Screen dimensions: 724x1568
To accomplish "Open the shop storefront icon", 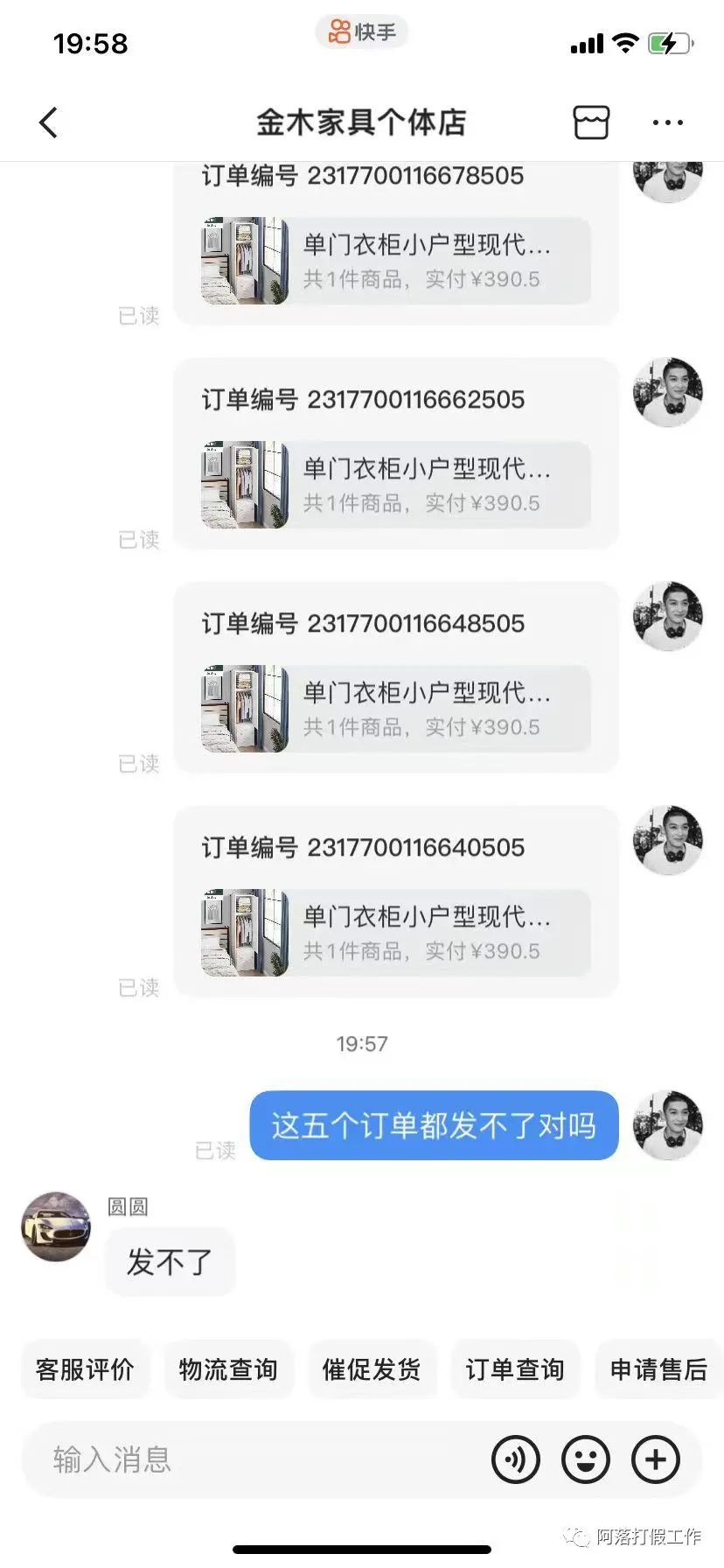I will [x=591, y=122].
